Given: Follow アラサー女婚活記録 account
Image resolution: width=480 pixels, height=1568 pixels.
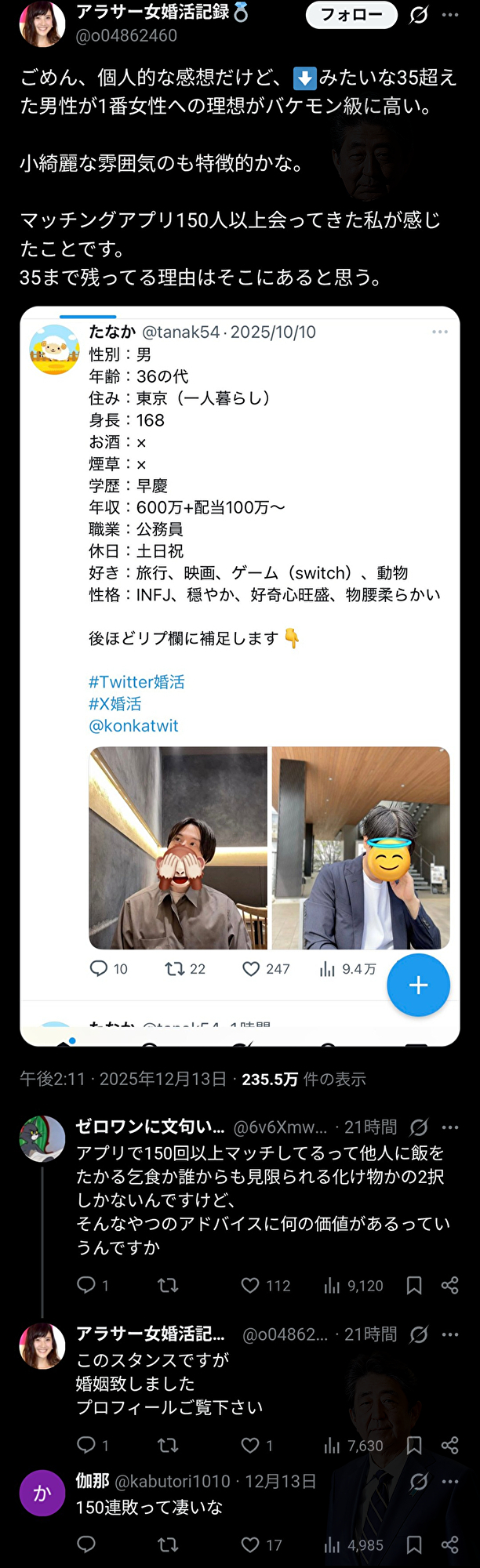Looking at the screenshot, I should tap(351, 15).
